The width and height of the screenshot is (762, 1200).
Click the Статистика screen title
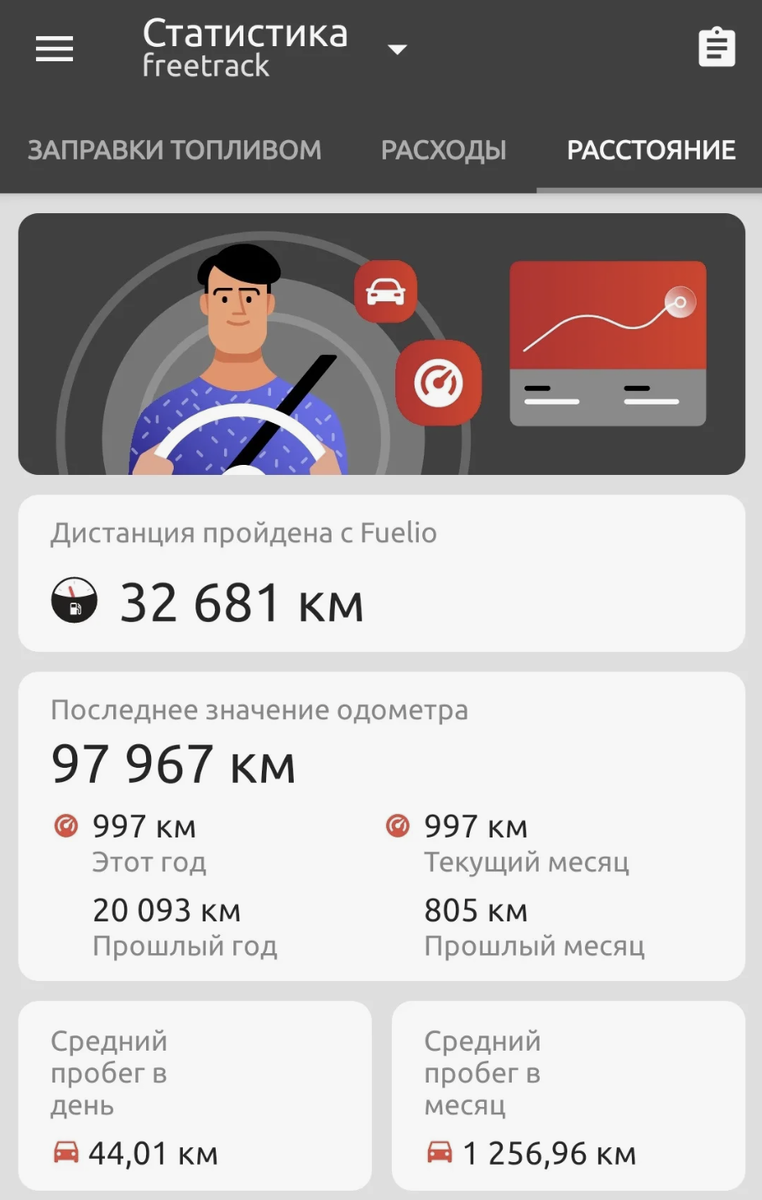tap(246, 33)
